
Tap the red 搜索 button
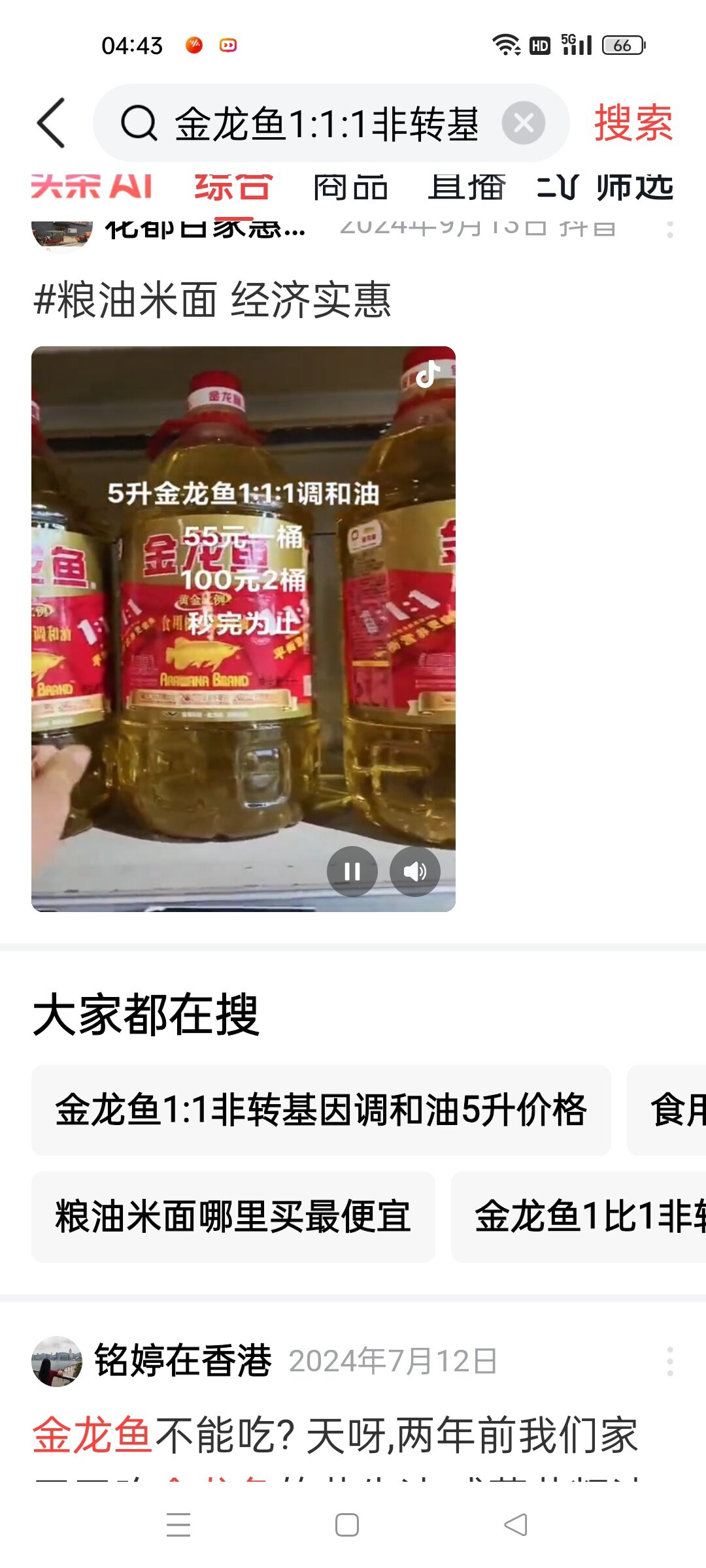[x=633, y=123]
